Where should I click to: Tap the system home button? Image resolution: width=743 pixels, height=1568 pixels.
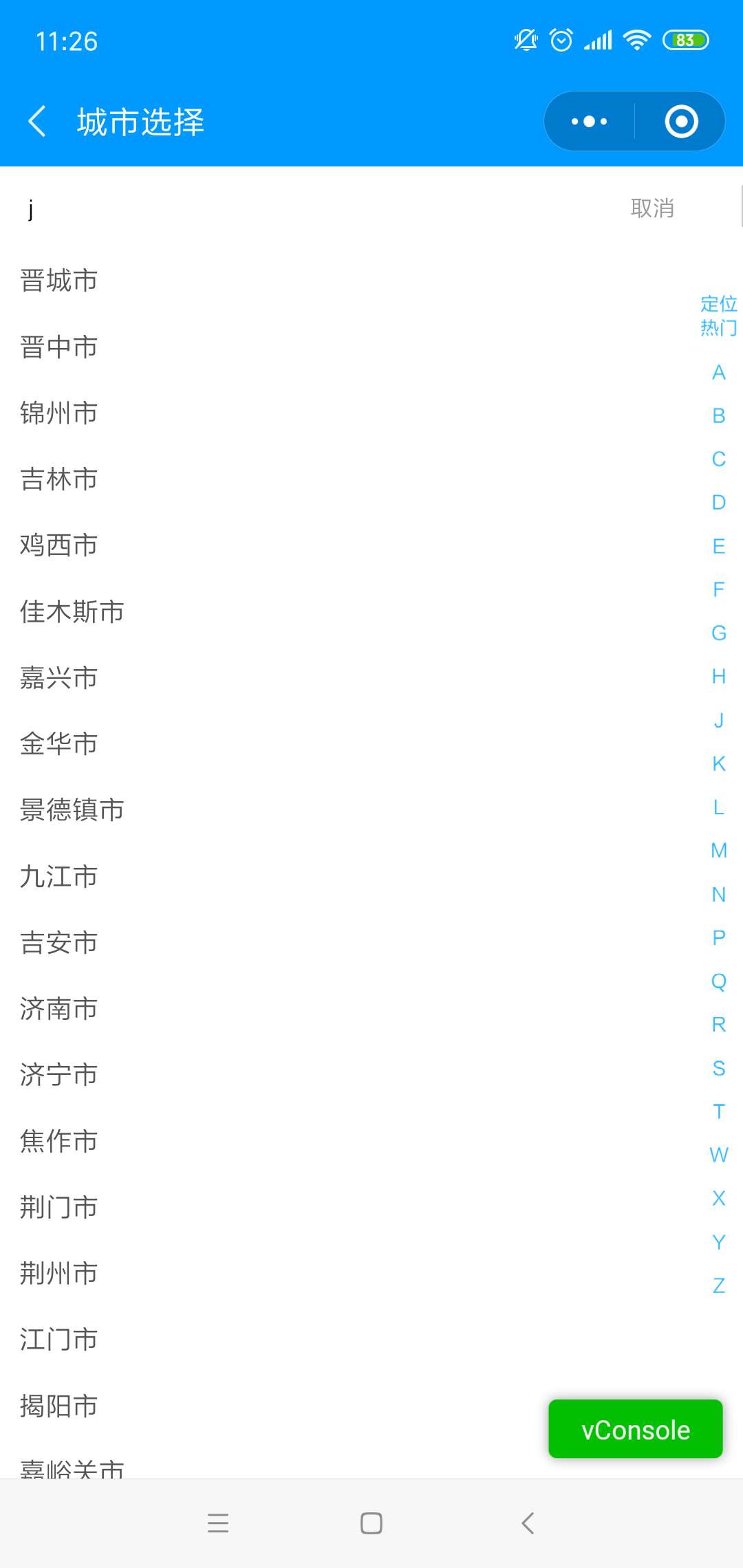coord(371,1523)
